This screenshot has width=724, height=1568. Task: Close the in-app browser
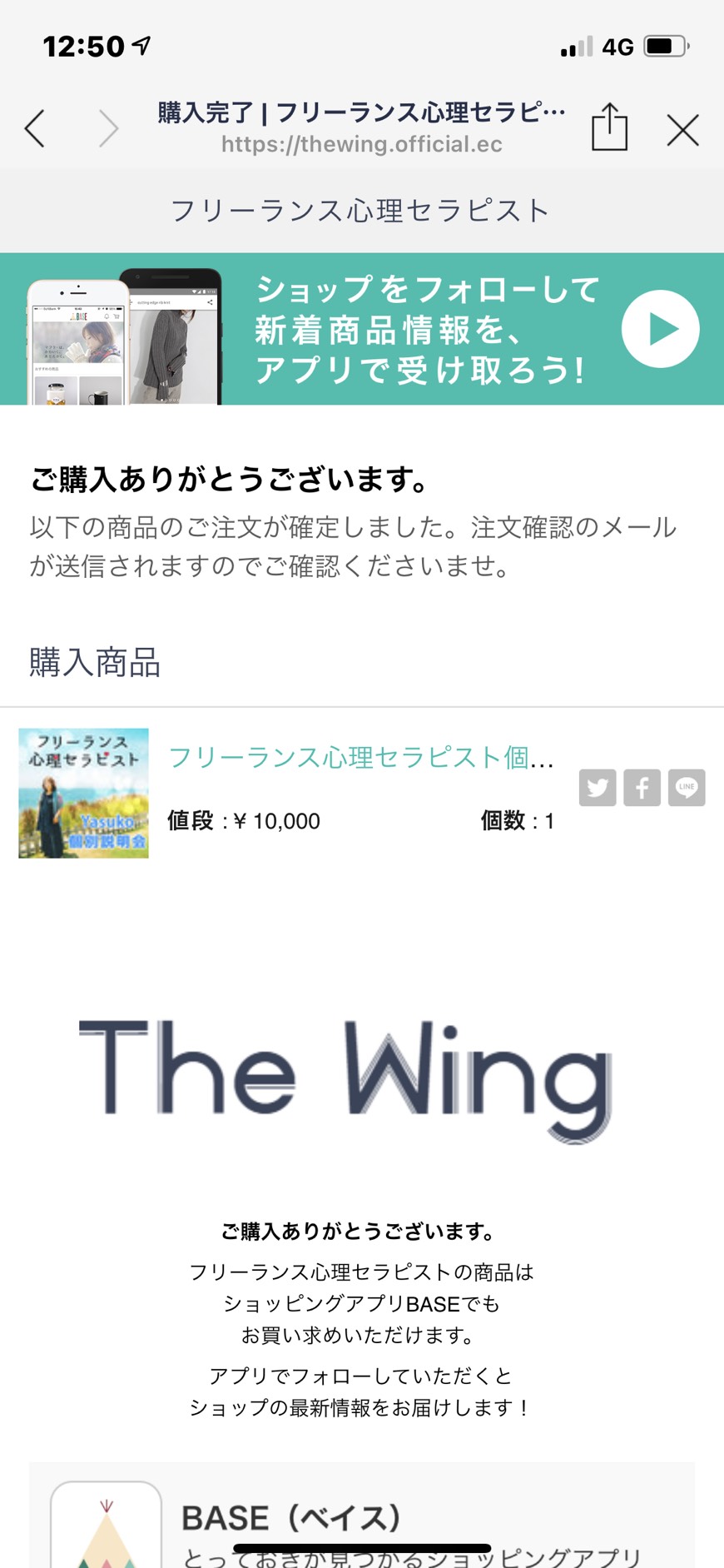pyautogui.click(x=682, y=130)
